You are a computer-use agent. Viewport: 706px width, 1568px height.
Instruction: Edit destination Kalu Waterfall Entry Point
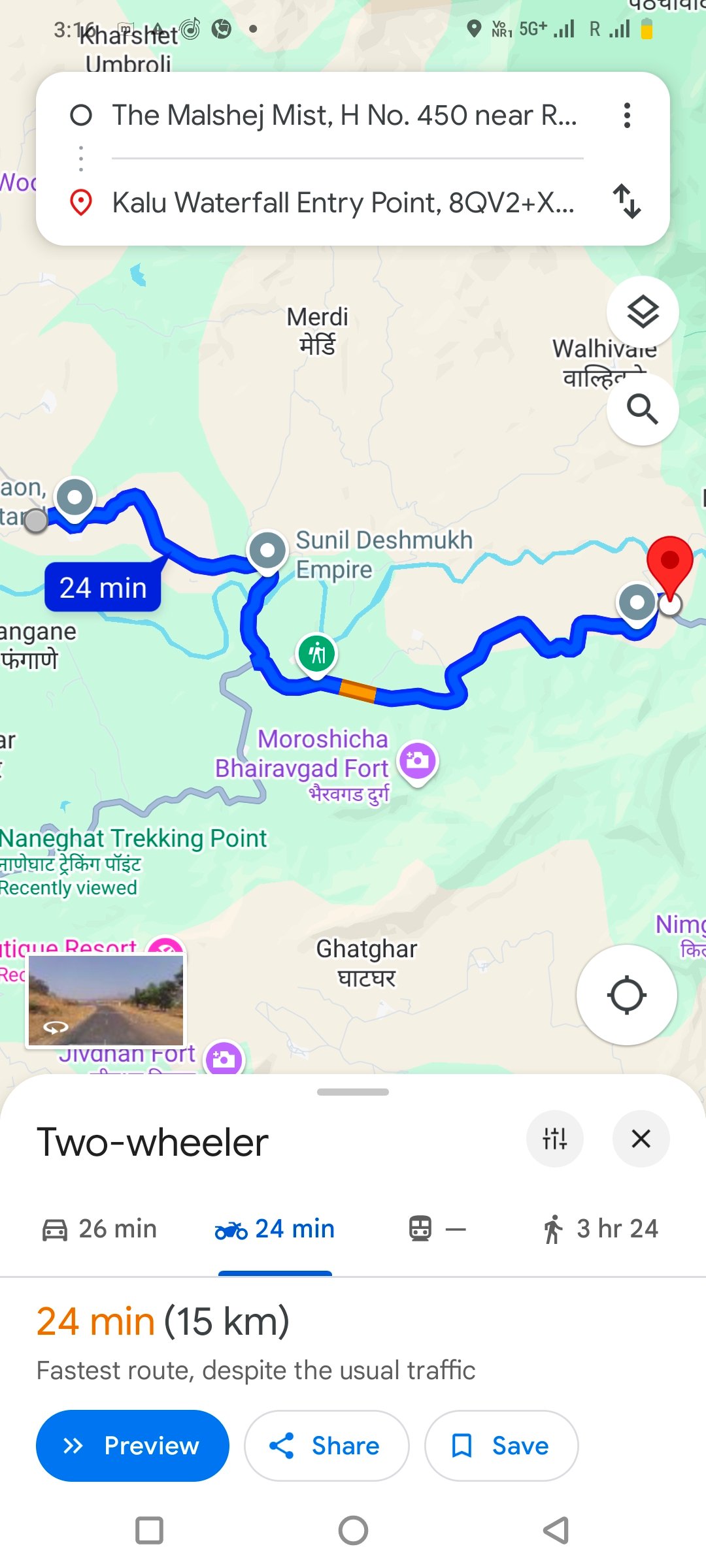pyautogui.click(x=344, y=203)
